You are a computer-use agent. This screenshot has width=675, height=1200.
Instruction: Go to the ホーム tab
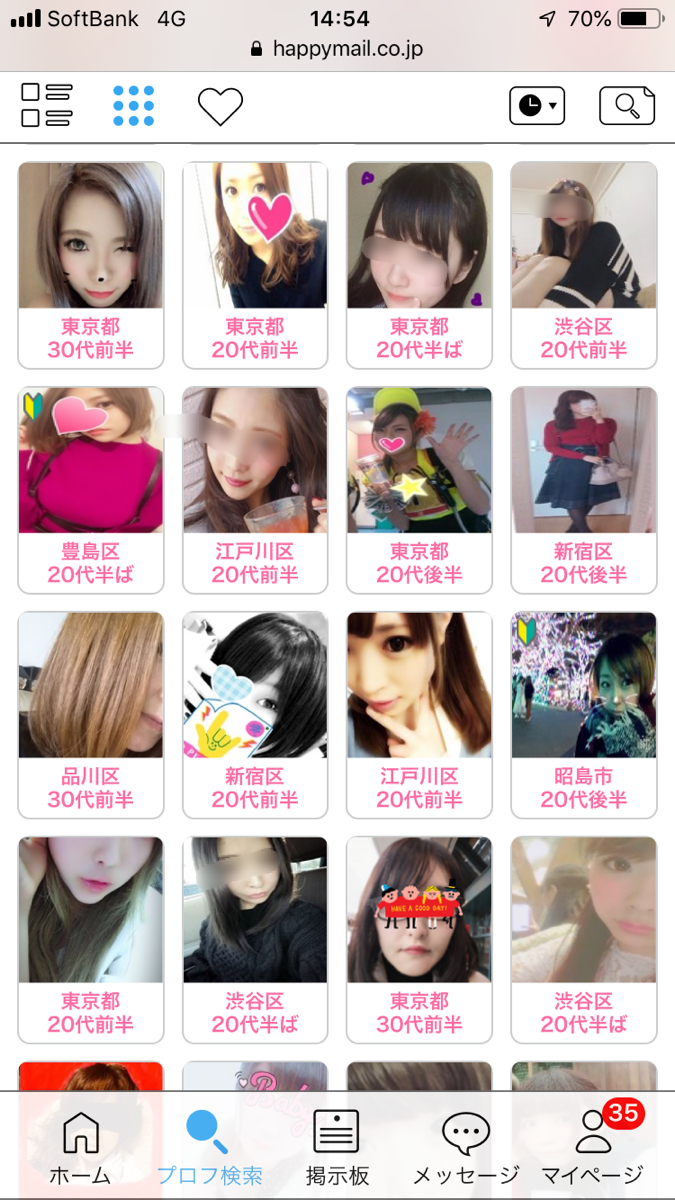(x=80, y=1148)
